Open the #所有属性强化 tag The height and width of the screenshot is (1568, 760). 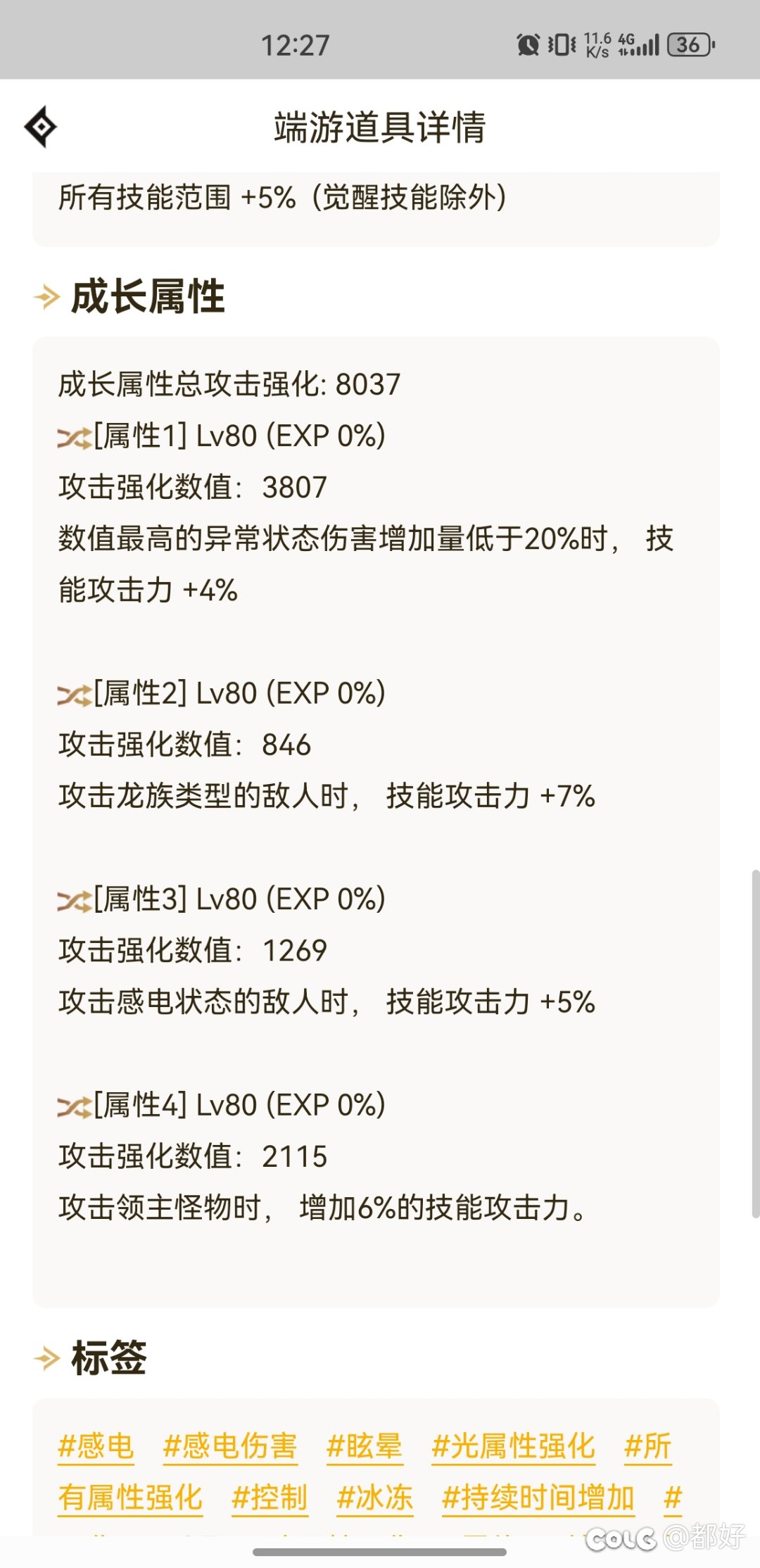click(130, 1498)
